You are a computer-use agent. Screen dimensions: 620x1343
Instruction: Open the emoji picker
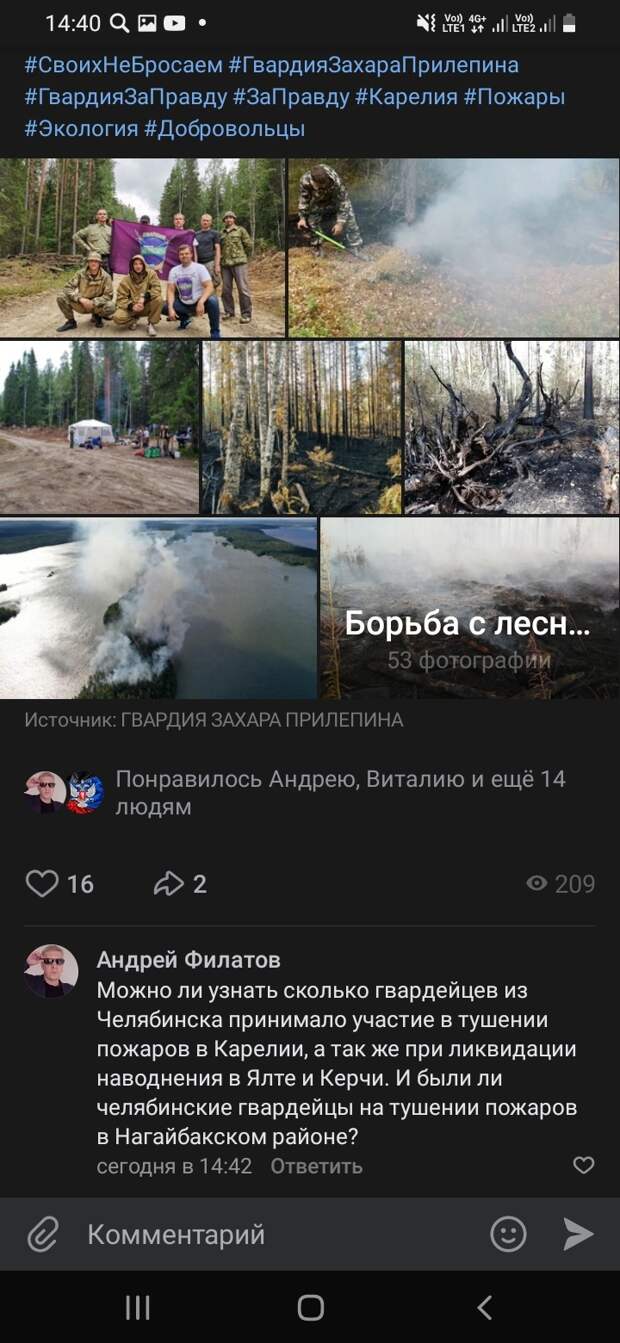tap(508, 1234)
